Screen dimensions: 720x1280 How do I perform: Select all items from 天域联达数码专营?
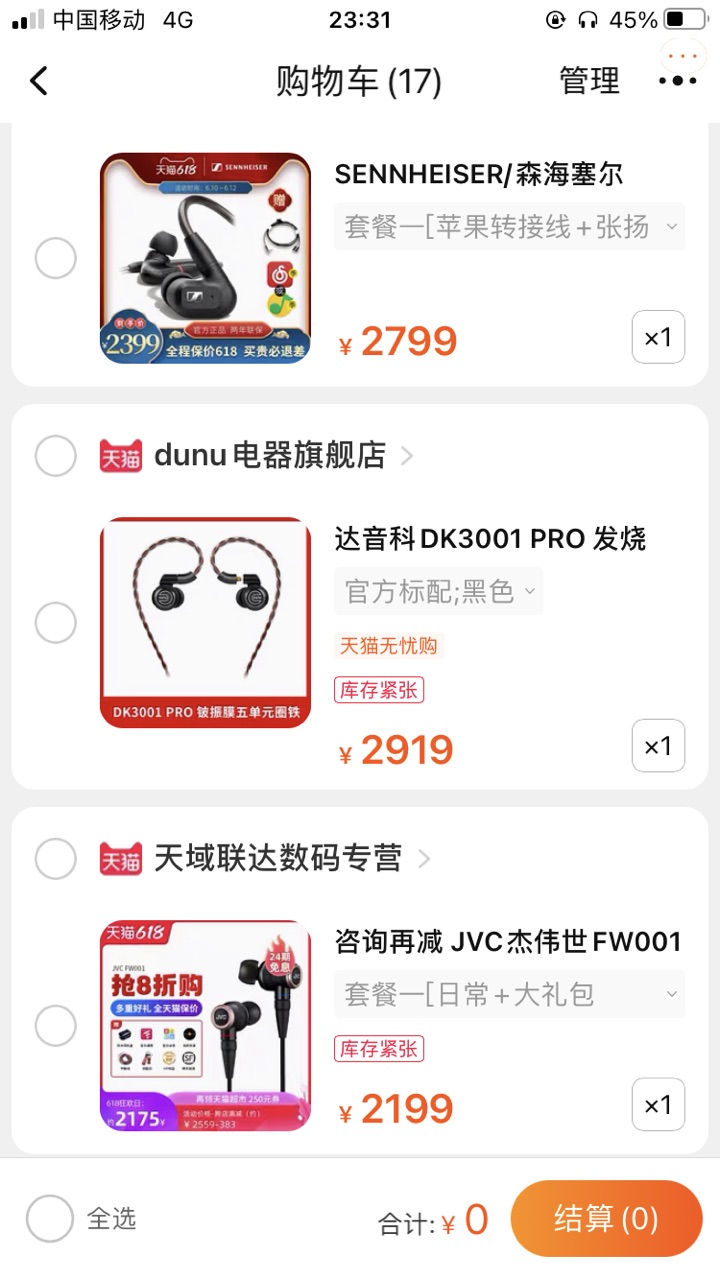click(x=56, y=858)
